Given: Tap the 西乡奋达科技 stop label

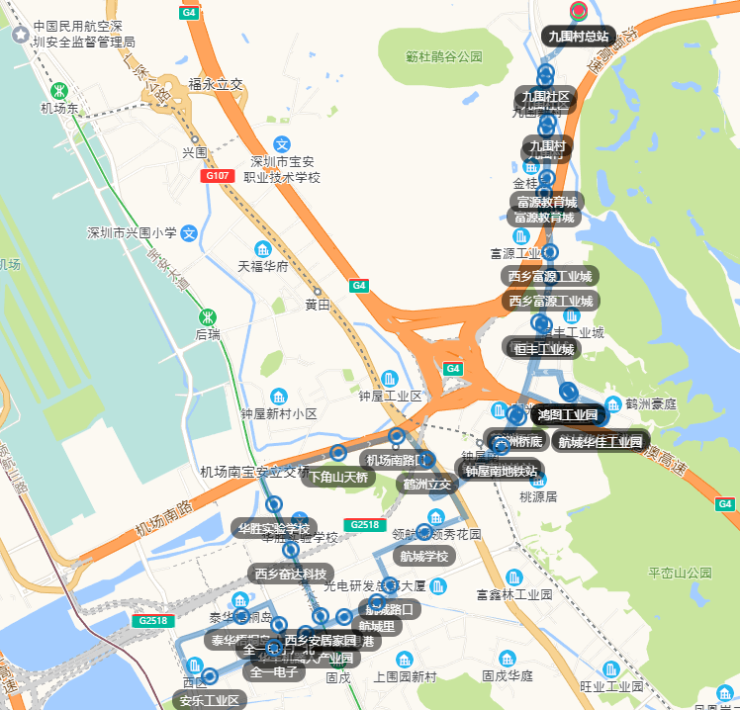Looking at the screenshot, I should point(290,573).
